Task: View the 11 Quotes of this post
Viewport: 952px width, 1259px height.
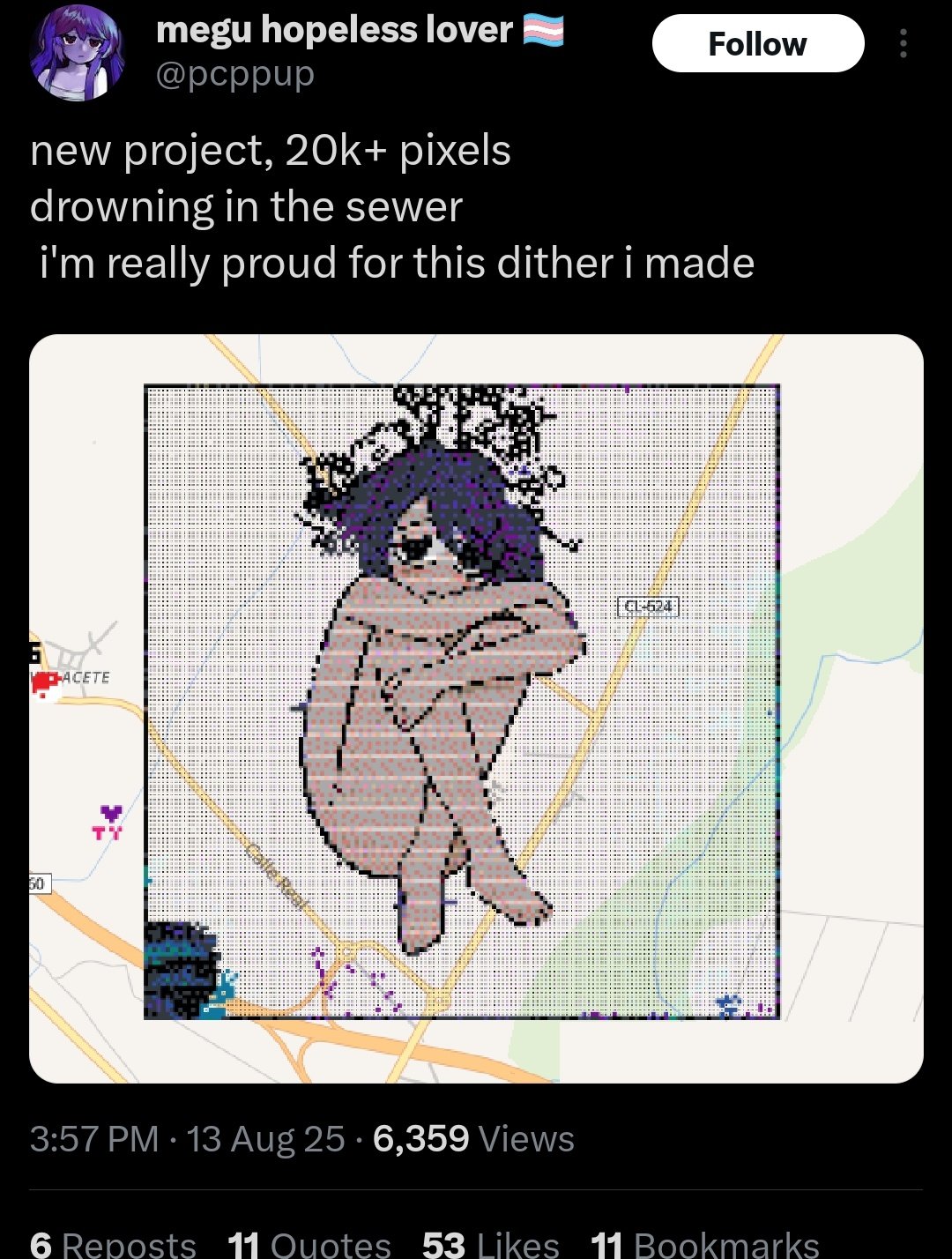Action: [x=309, y=1244]
